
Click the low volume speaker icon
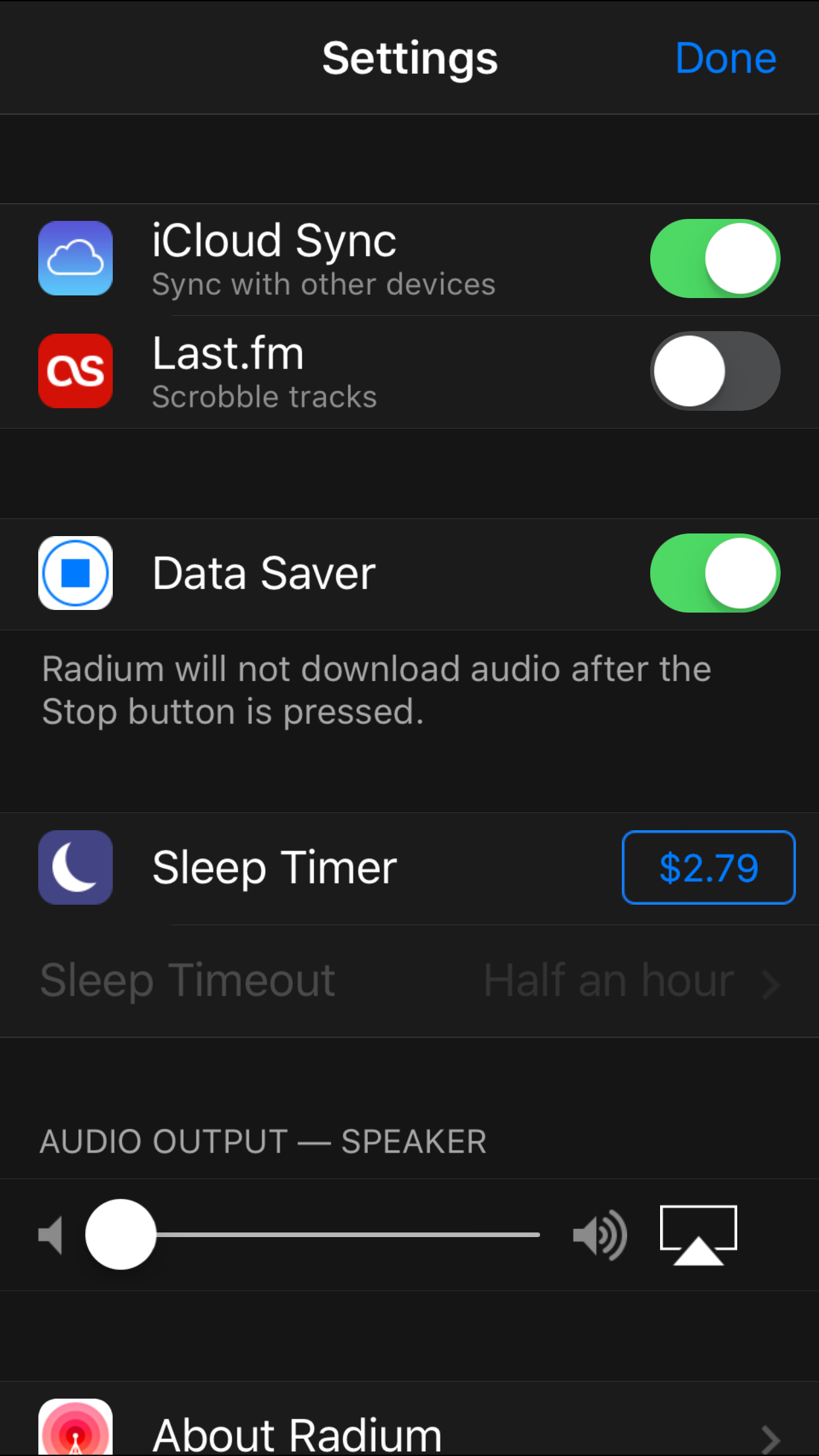tap(50, 1234)
